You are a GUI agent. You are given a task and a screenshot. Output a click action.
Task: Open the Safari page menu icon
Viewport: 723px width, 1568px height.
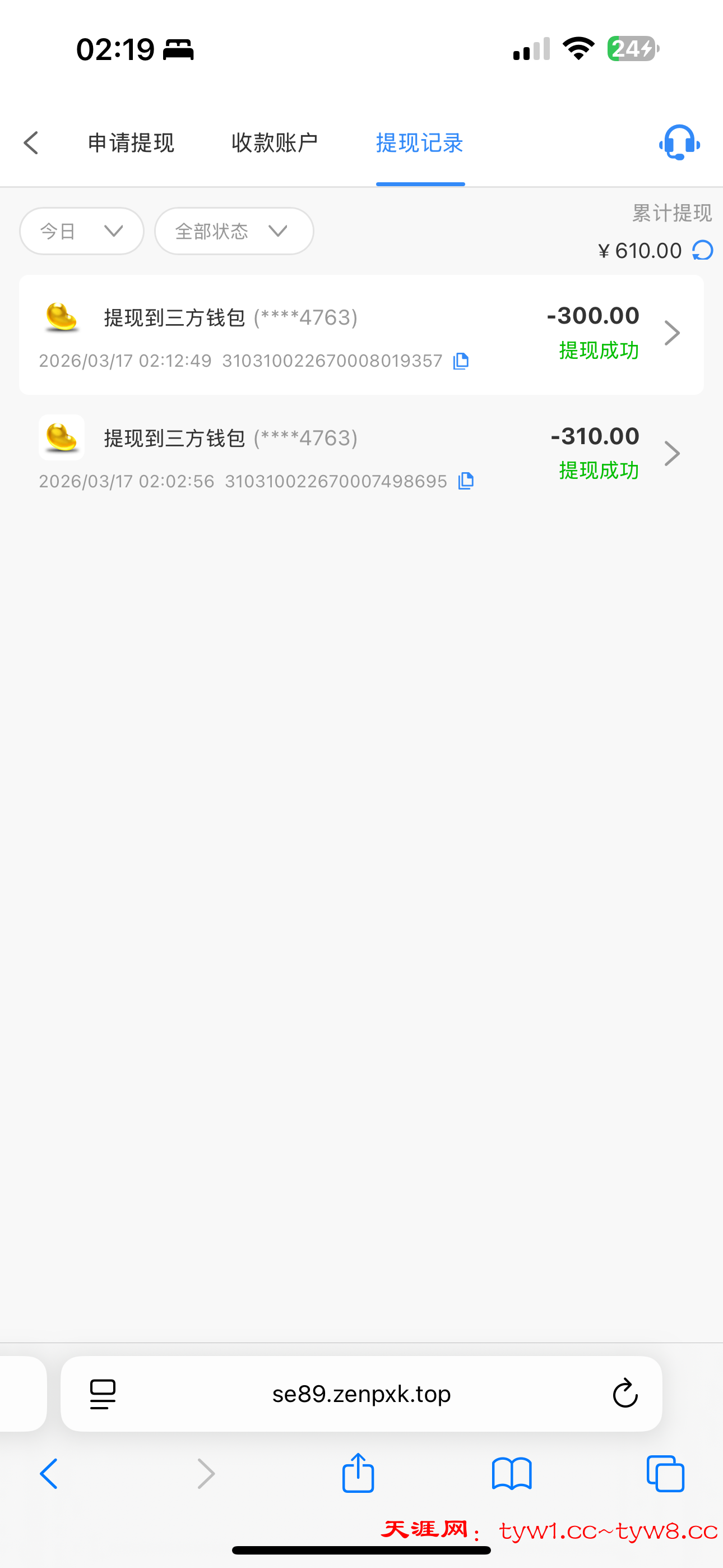[103, 1394]
